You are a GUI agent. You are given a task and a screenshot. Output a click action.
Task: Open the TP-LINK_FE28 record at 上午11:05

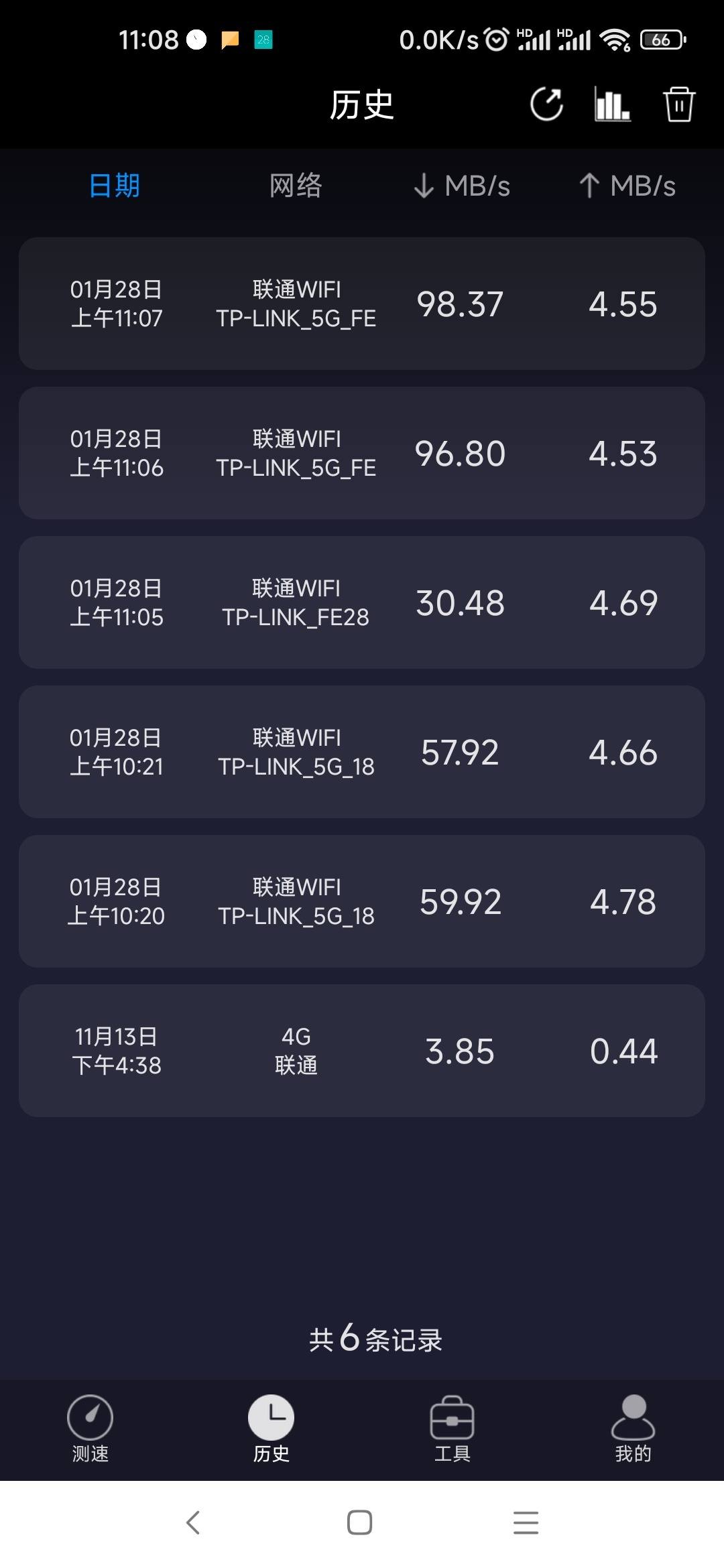[362, 602]
